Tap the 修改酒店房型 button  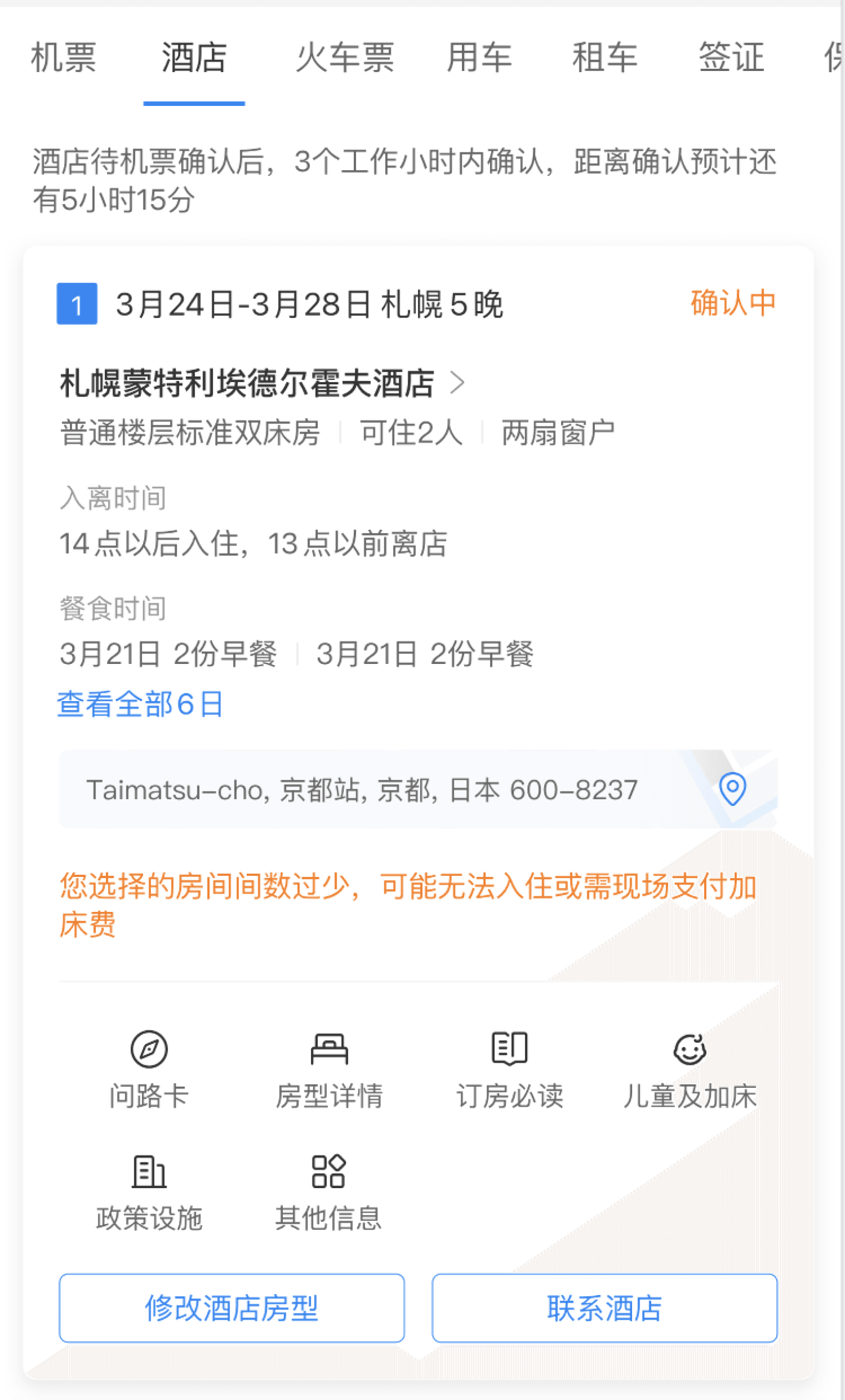232,1308
